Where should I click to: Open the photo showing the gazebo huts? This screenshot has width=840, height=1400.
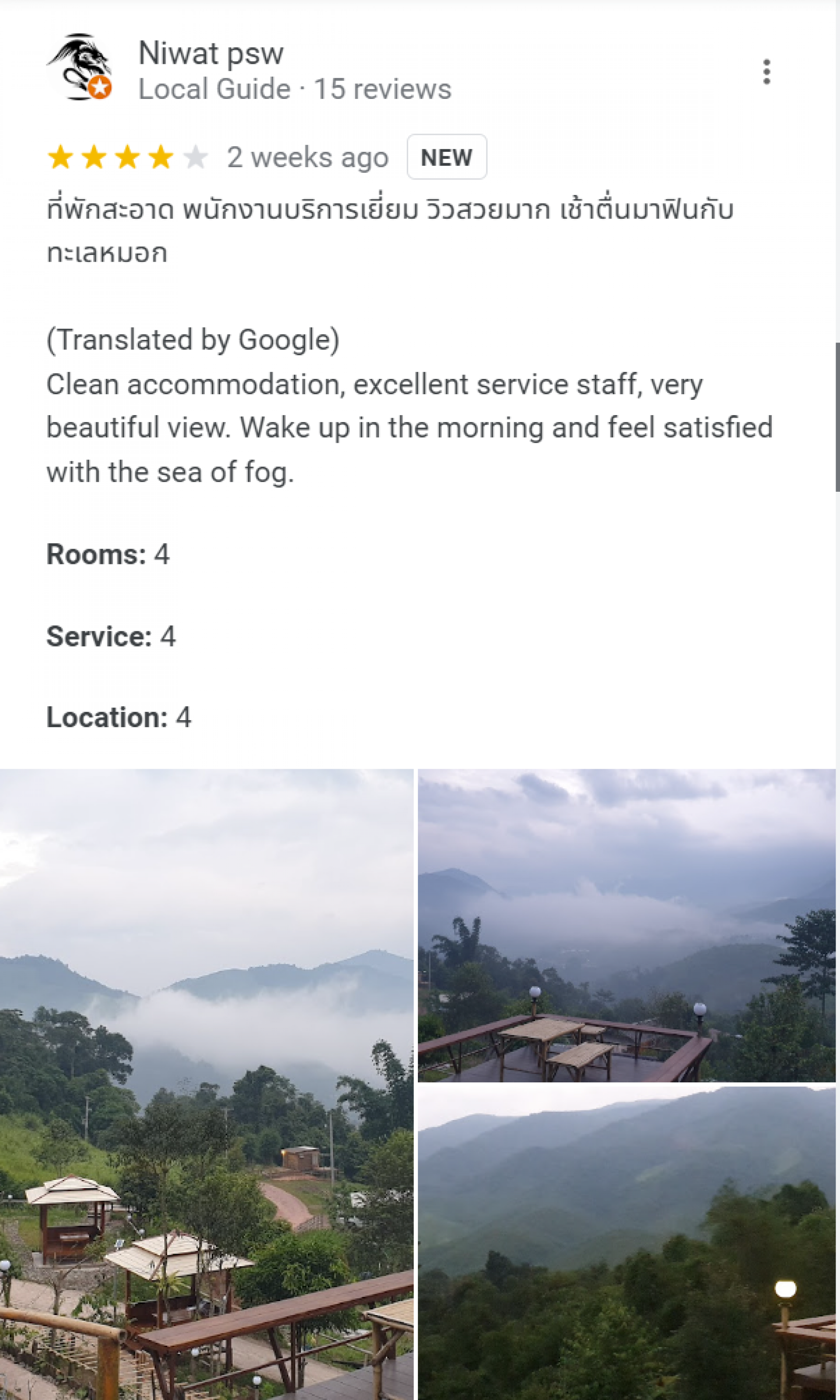[x=206, y=1083]
